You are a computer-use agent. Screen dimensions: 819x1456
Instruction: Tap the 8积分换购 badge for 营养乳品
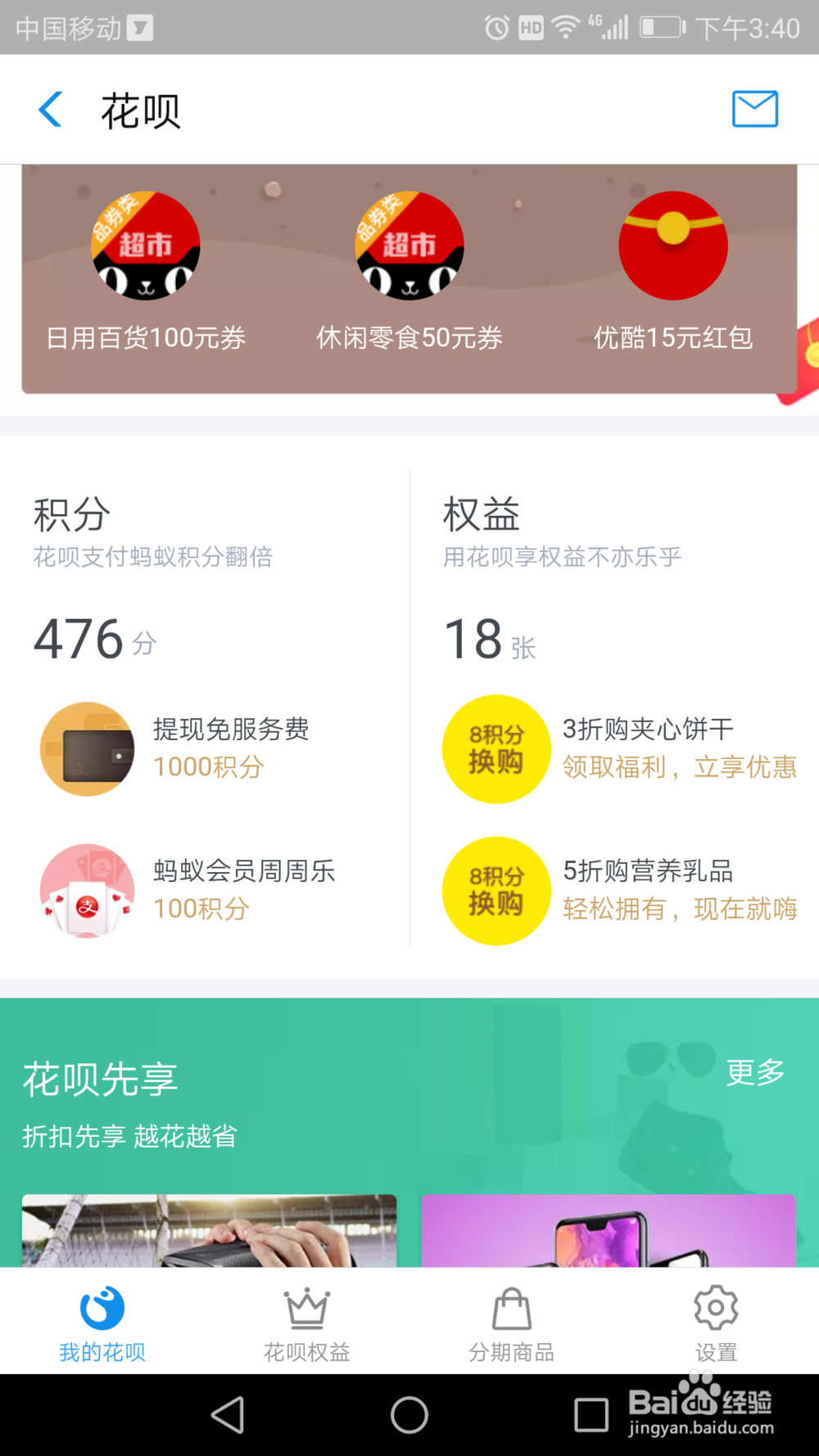(495, 892)
